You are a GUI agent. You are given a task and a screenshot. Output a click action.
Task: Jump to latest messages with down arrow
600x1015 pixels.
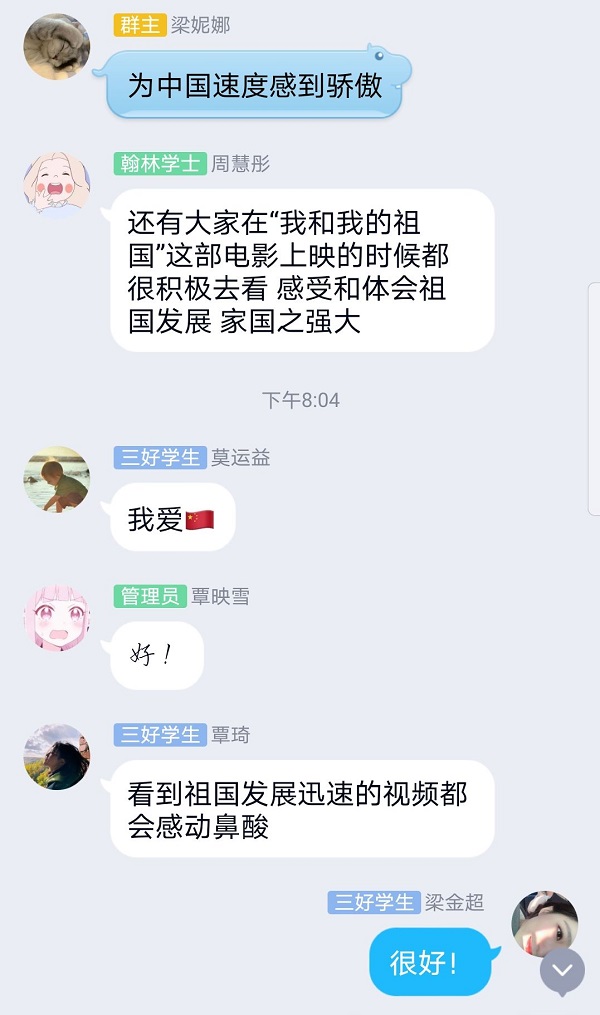point(563,971)
